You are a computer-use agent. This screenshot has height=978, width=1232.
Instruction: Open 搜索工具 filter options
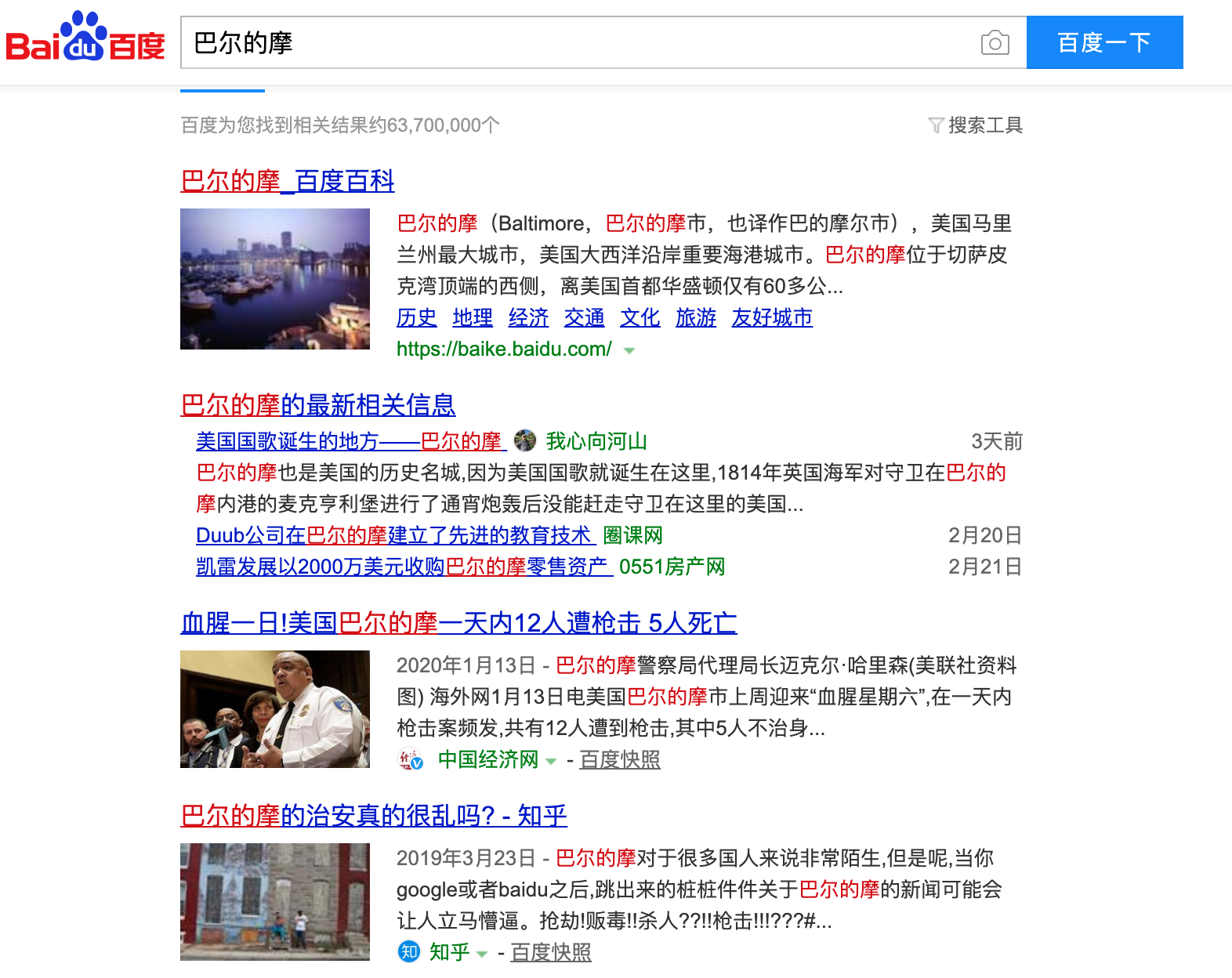(976, 125)
